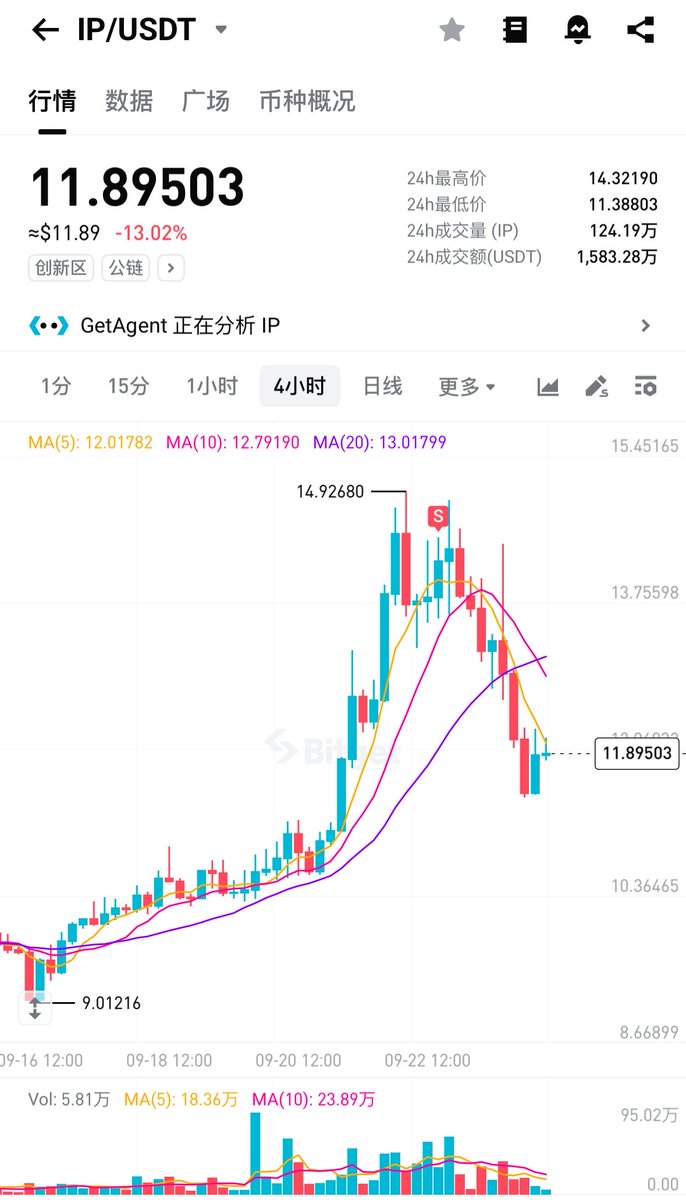Viewport: 686px width, 1200px height.
Task: Open the chart indicators icon
Action: point(548,386)
